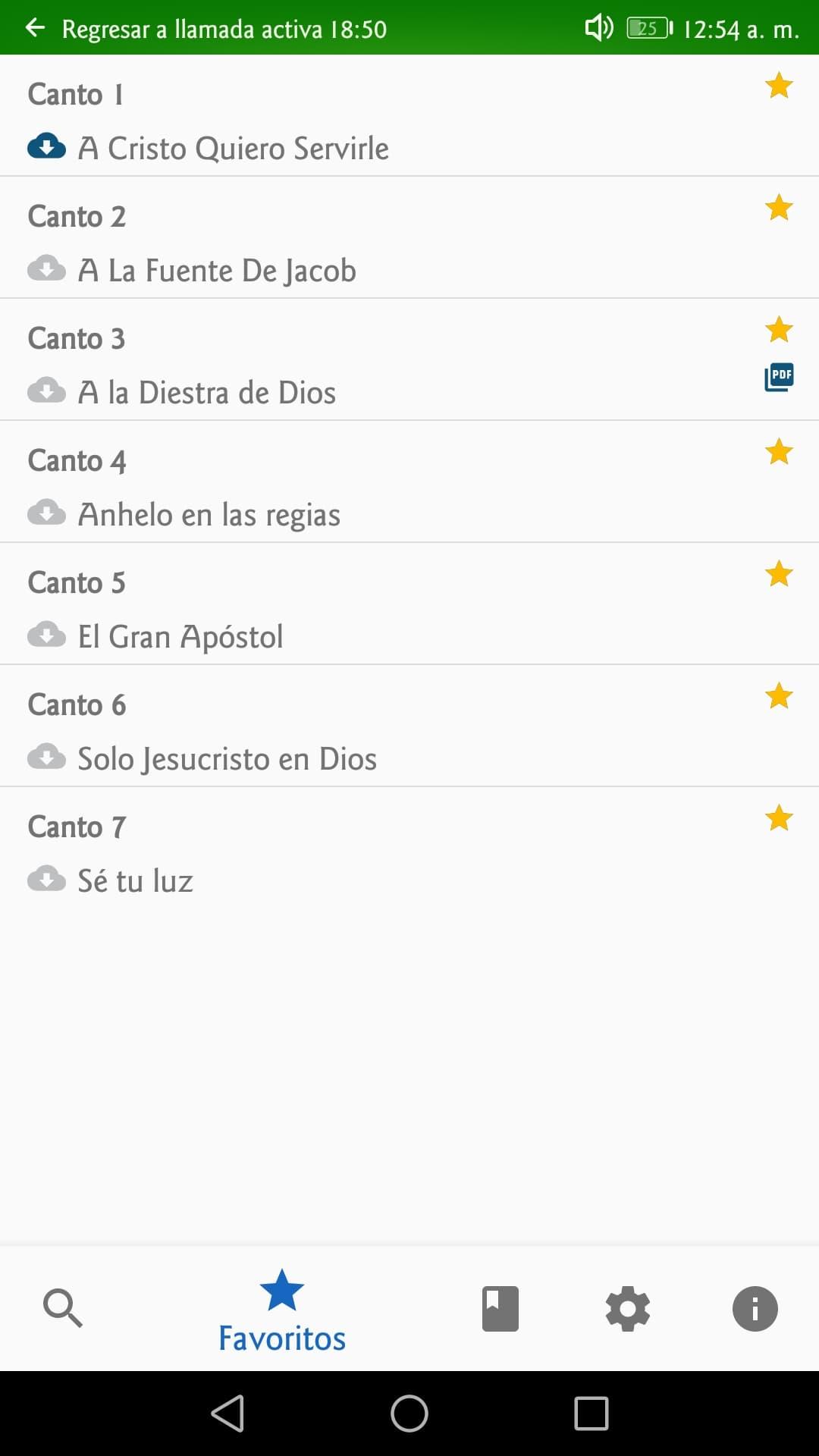Open song Anhelo en las regias

pos(209,515)
